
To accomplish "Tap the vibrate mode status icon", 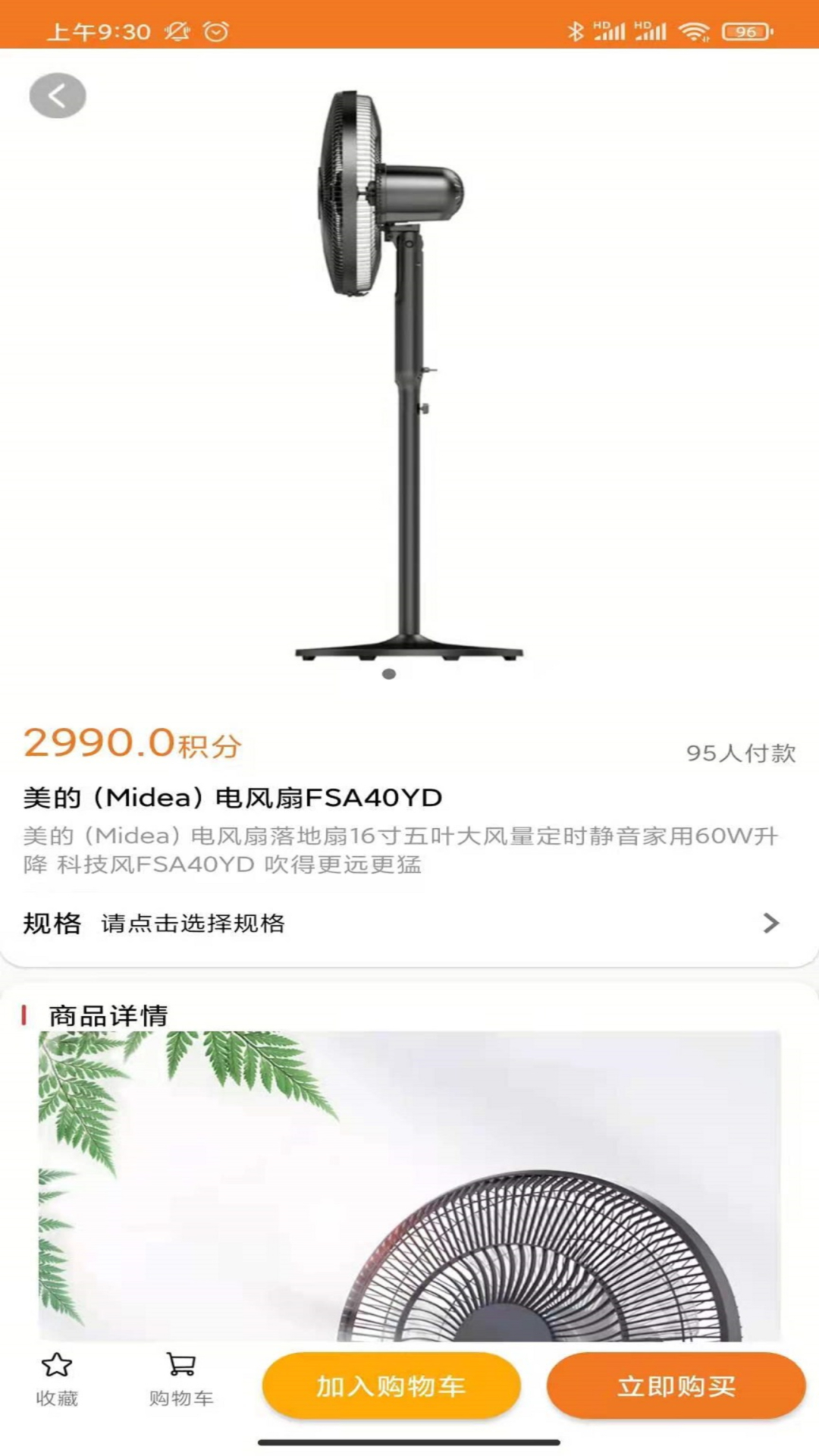I will click(x=177, y=32).
